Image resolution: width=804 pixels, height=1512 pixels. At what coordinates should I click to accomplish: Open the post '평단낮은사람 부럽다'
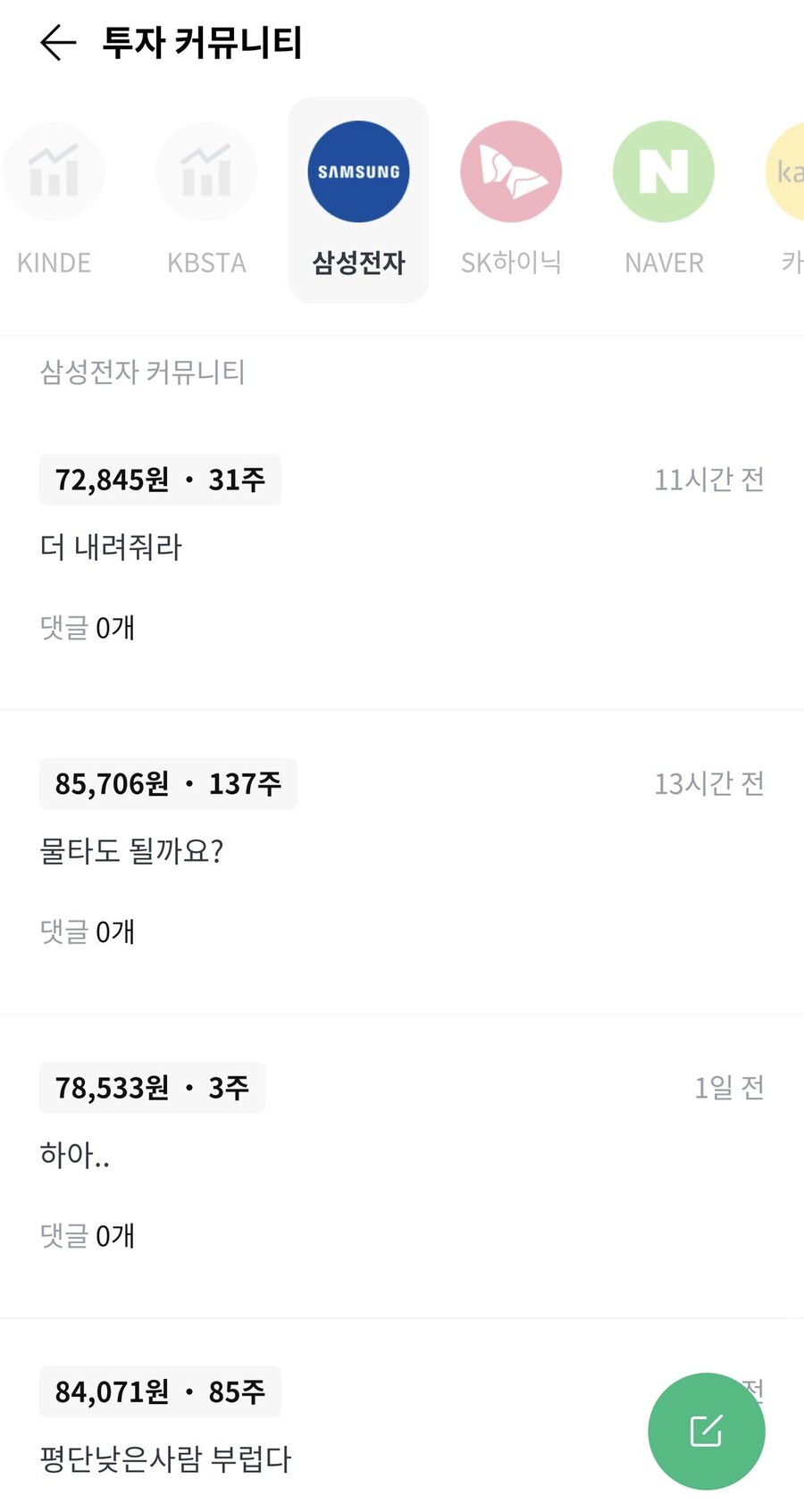point(166,1459)
